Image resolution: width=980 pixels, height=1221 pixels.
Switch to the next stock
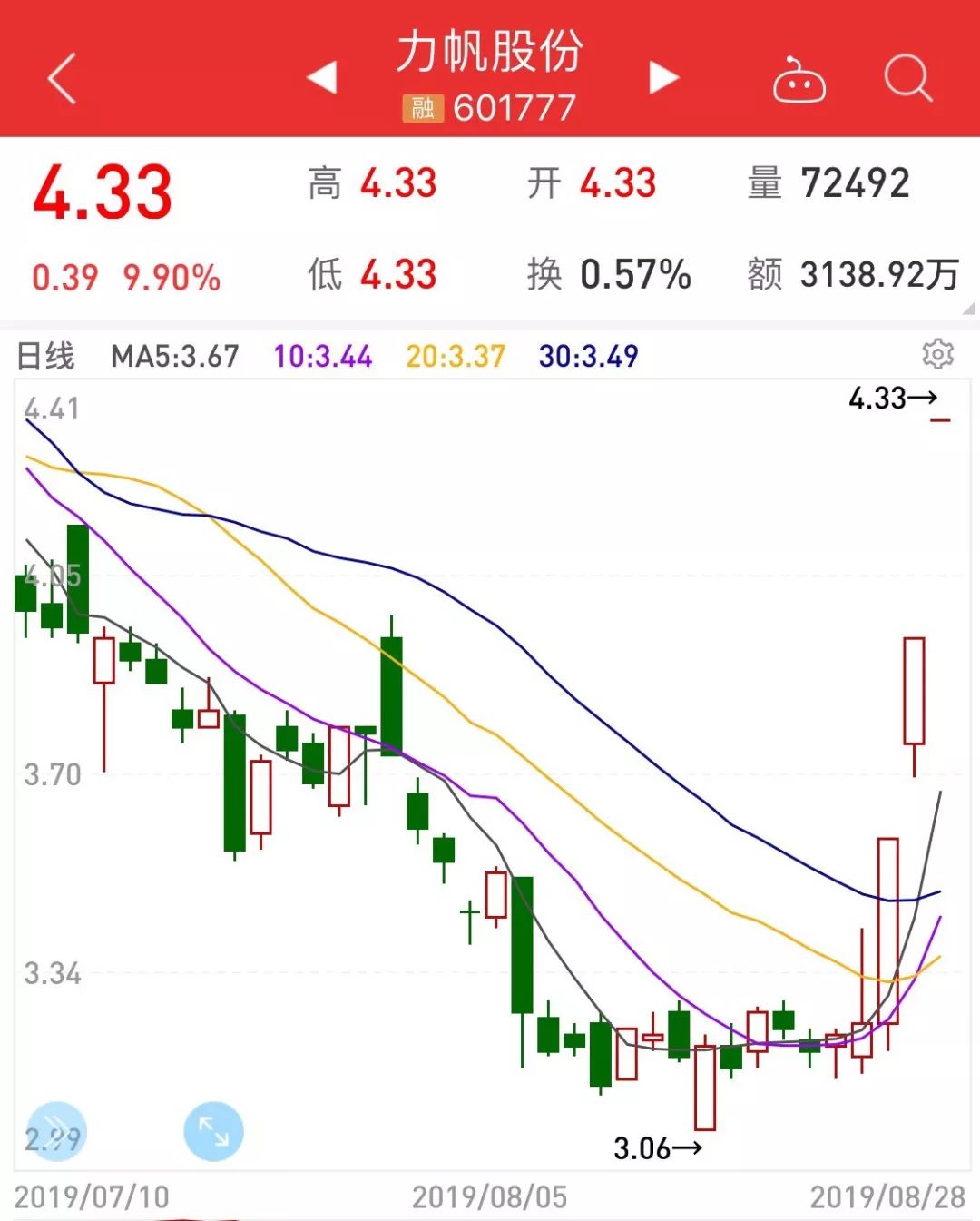pyautogui.click(x=663, y=77)
